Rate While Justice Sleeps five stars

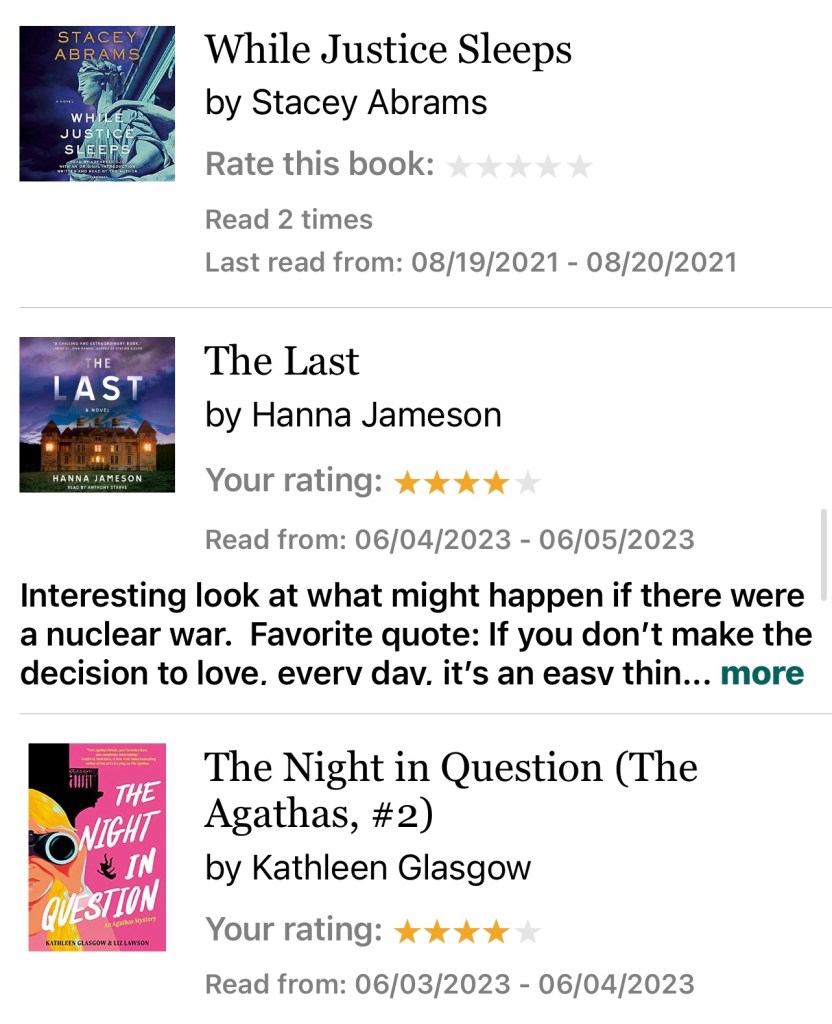pos(579,166)
